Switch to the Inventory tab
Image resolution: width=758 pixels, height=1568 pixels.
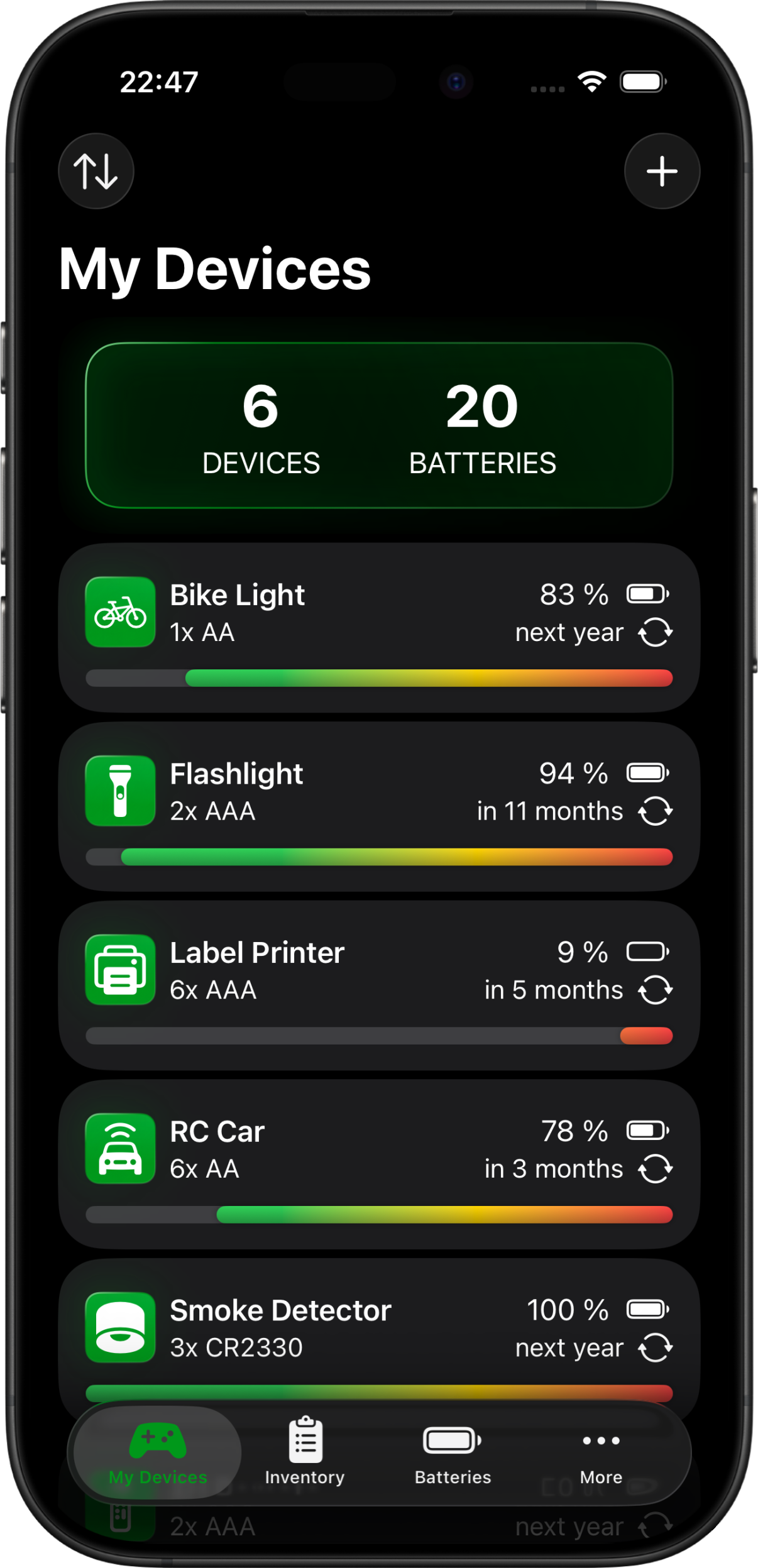[x=305, y=1452]
